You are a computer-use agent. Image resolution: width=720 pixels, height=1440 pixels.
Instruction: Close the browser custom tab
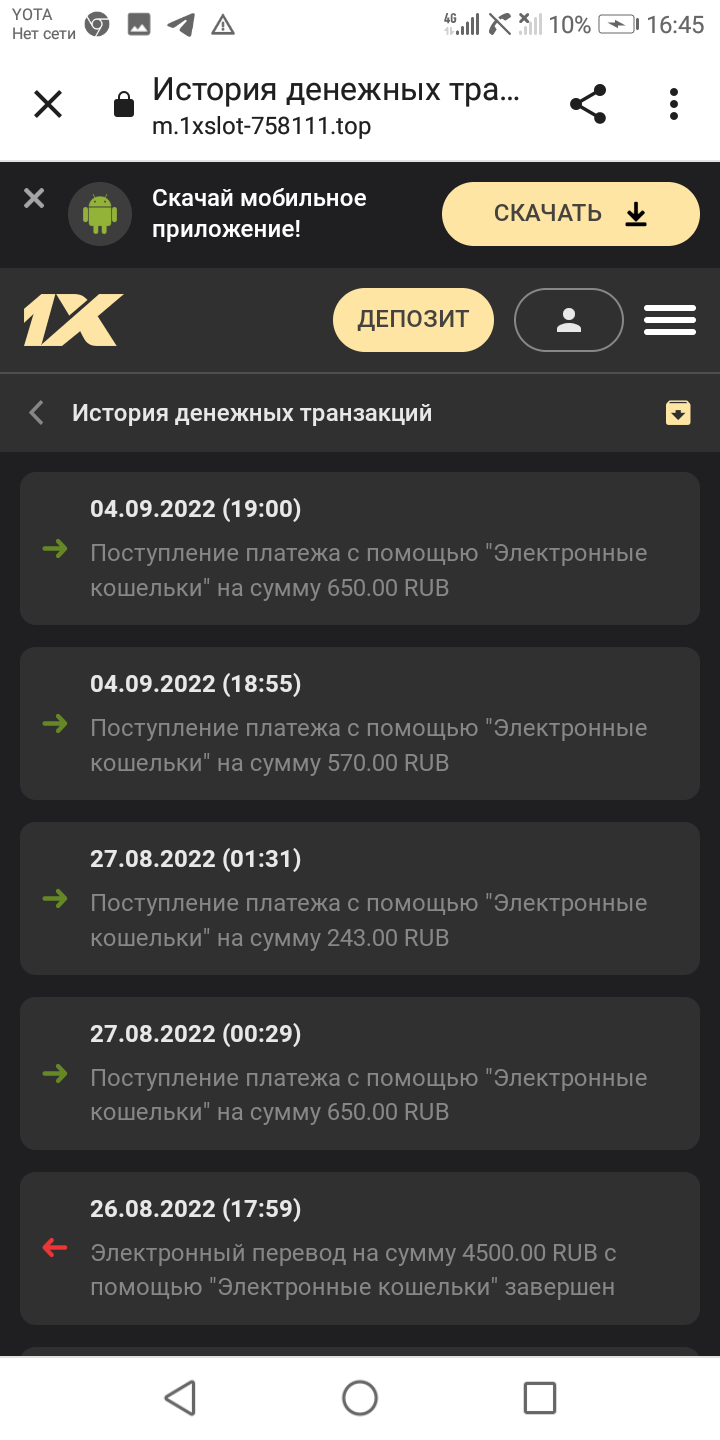(48, 104)
